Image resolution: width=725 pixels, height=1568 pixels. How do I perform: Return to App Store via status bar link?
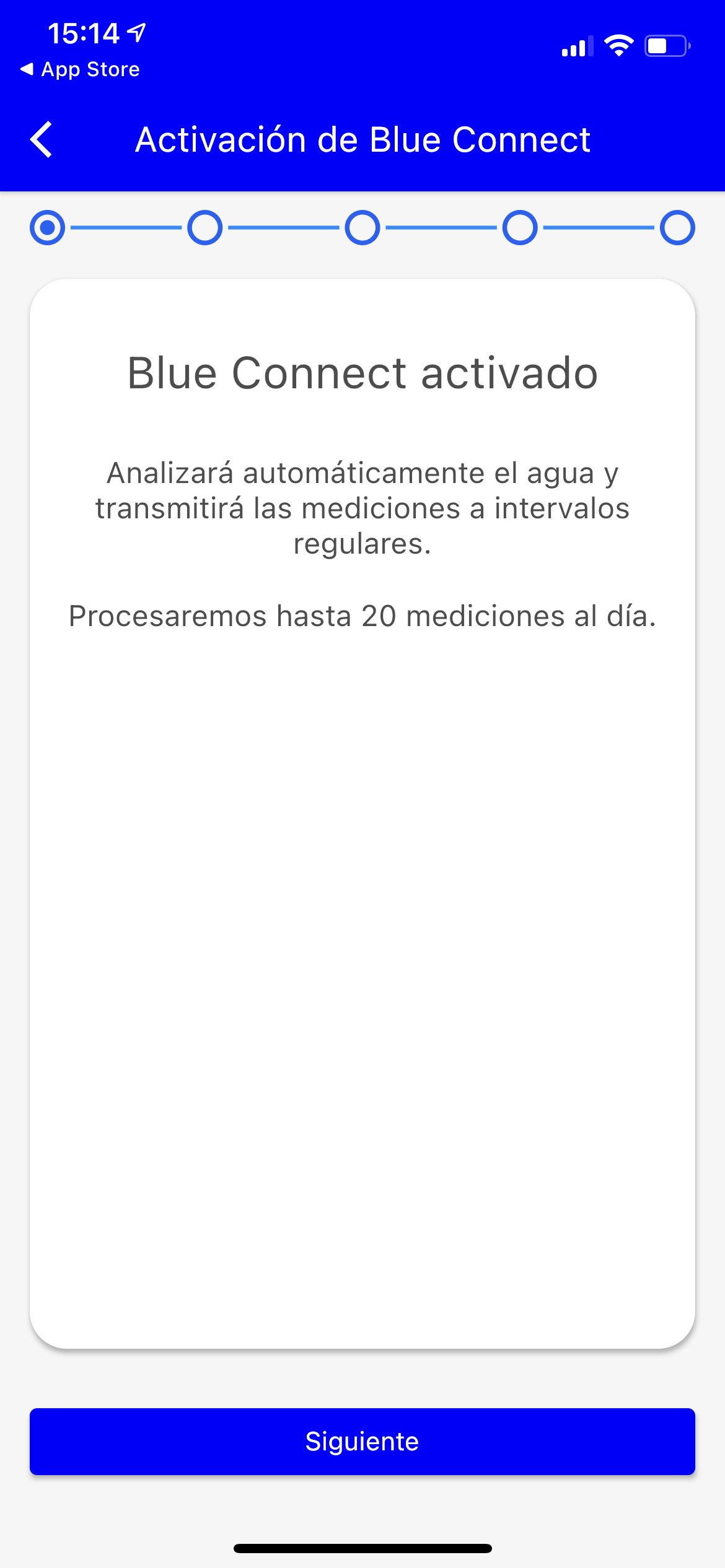80,69
